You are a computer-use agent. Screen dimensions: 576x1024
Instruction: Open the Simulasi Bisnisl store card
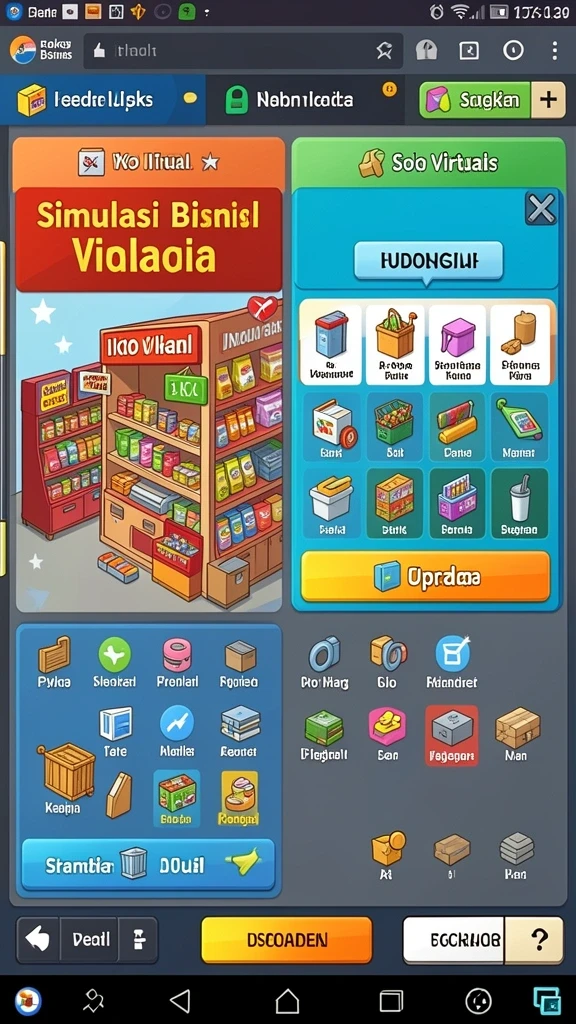(x=149, y=375)
